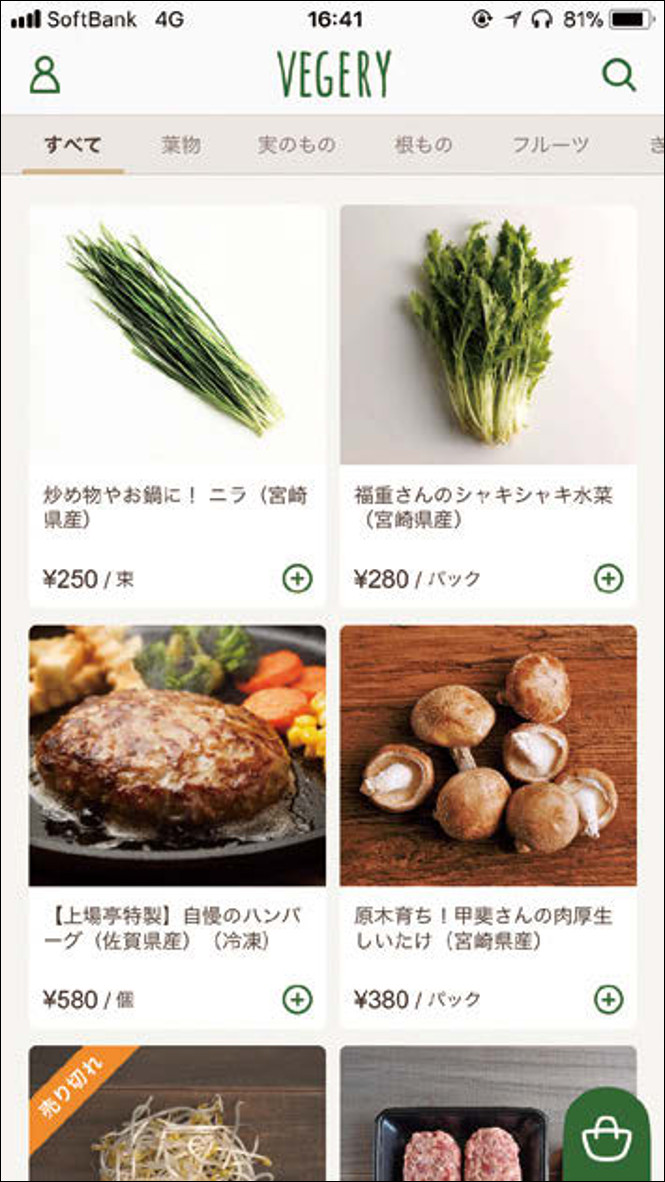Select the すべて tab
The width and height of the screenshot is (665, 1182).
coord(73,145)
